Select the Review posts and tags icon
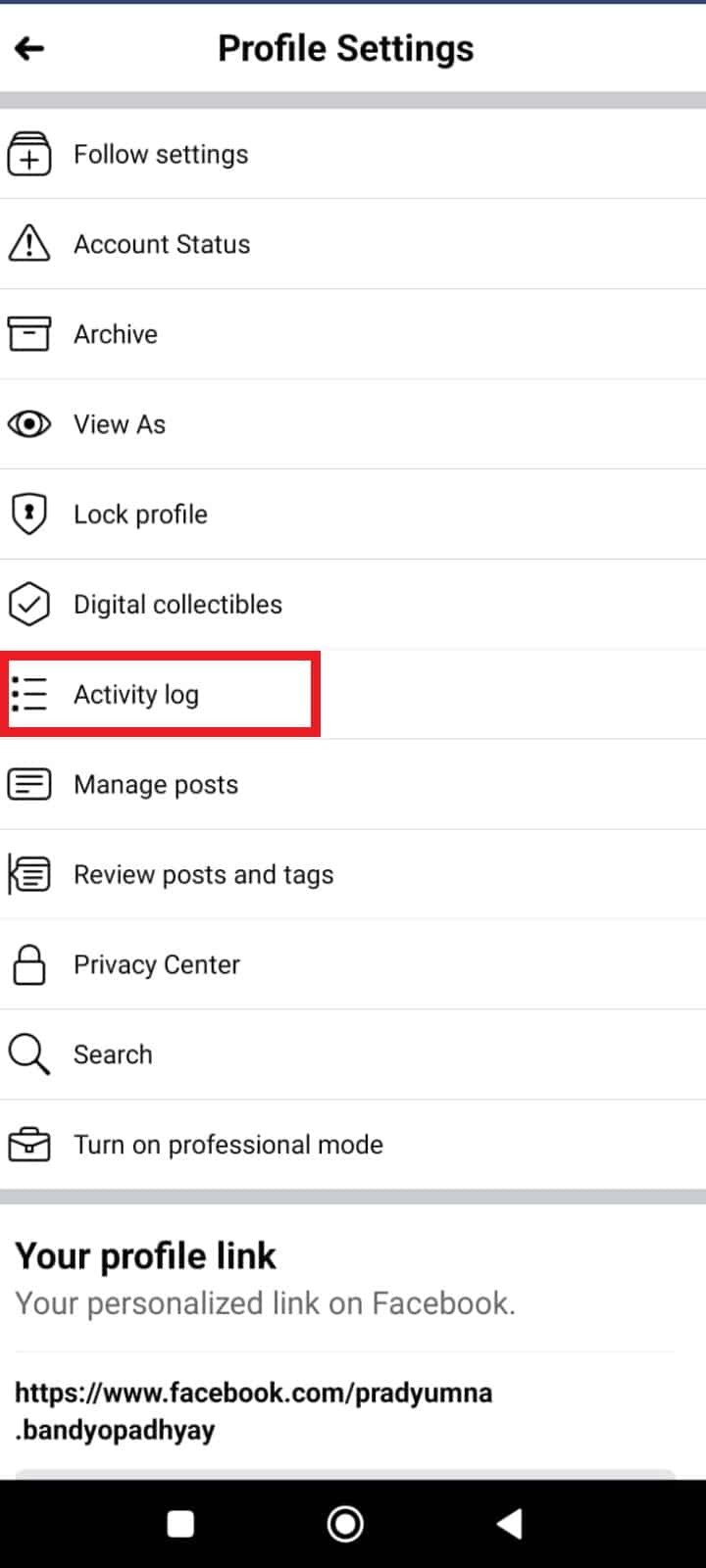706x1568 pixels. point(29,874)
